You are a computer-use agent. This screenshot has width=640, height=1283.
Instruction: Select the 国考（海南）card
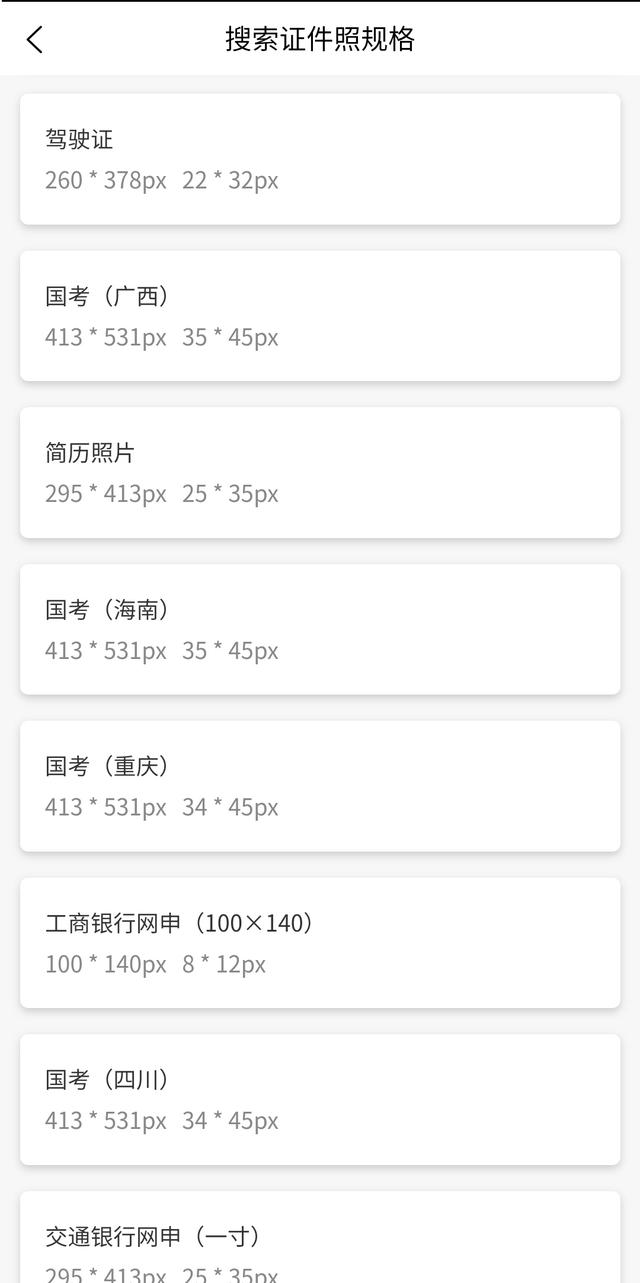(320, 629)
